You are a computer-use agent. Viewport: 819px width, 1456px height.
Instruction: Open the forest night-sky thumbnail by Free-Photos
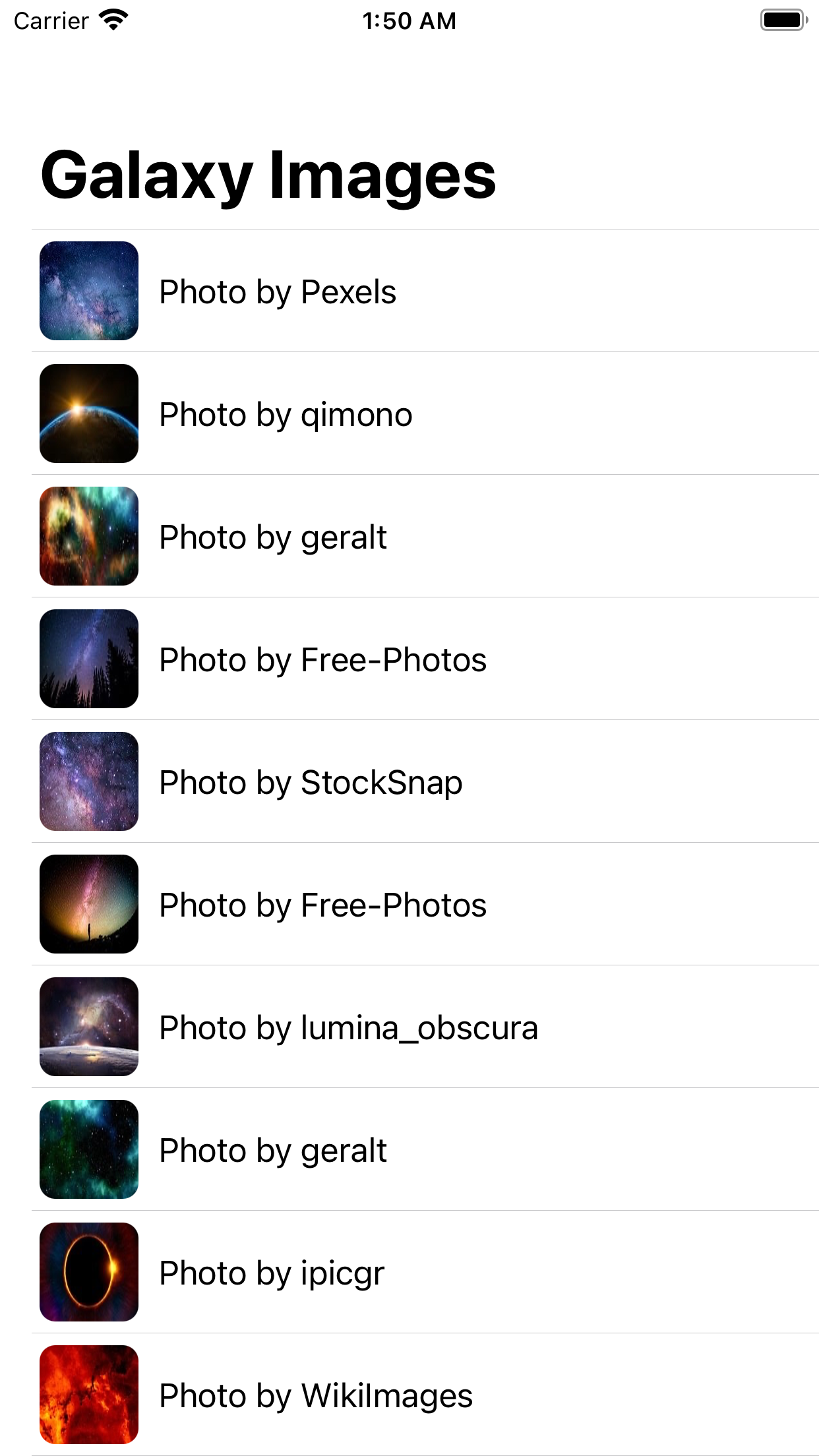coord(89,659)
